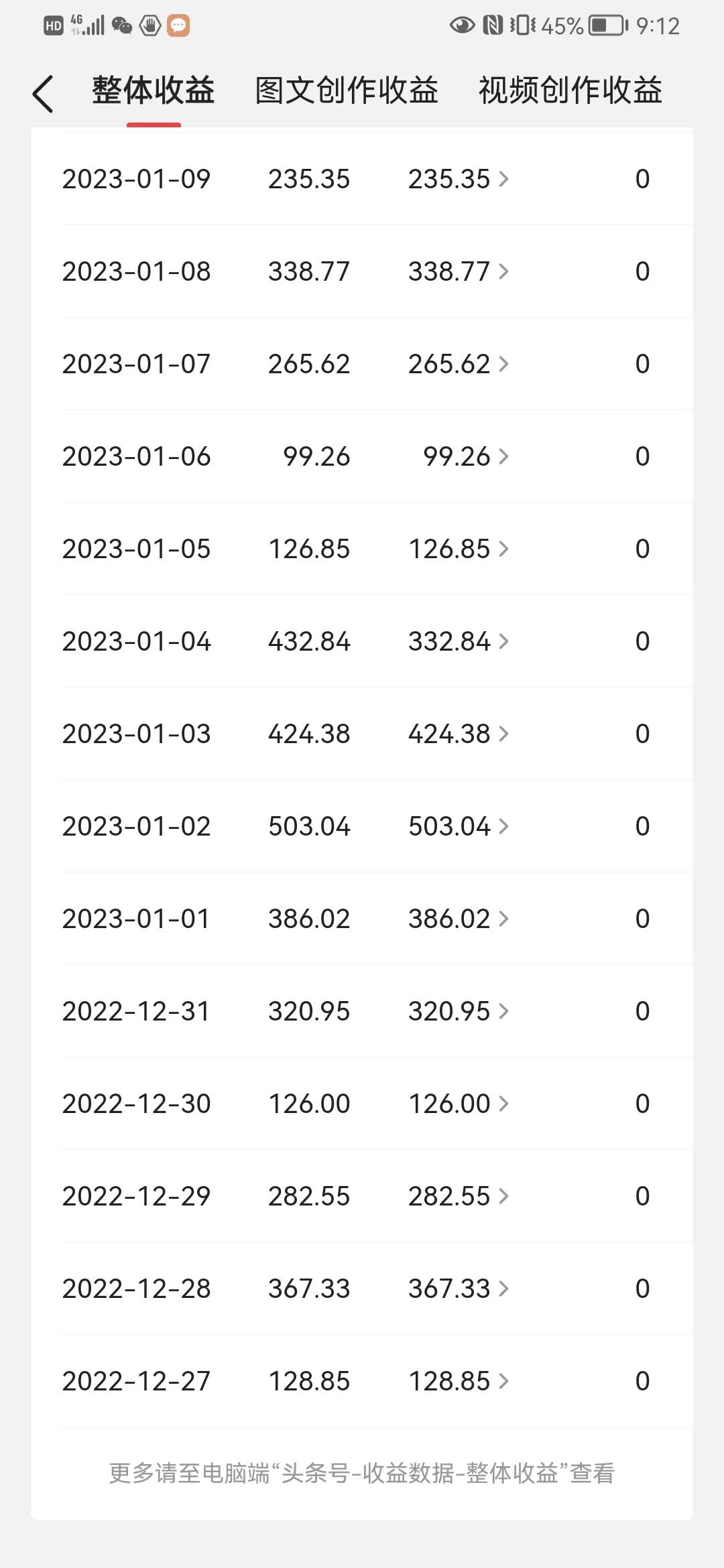
Task: Open 282.55 details for 2022-12-29
Action: (x=459, y=1196)
